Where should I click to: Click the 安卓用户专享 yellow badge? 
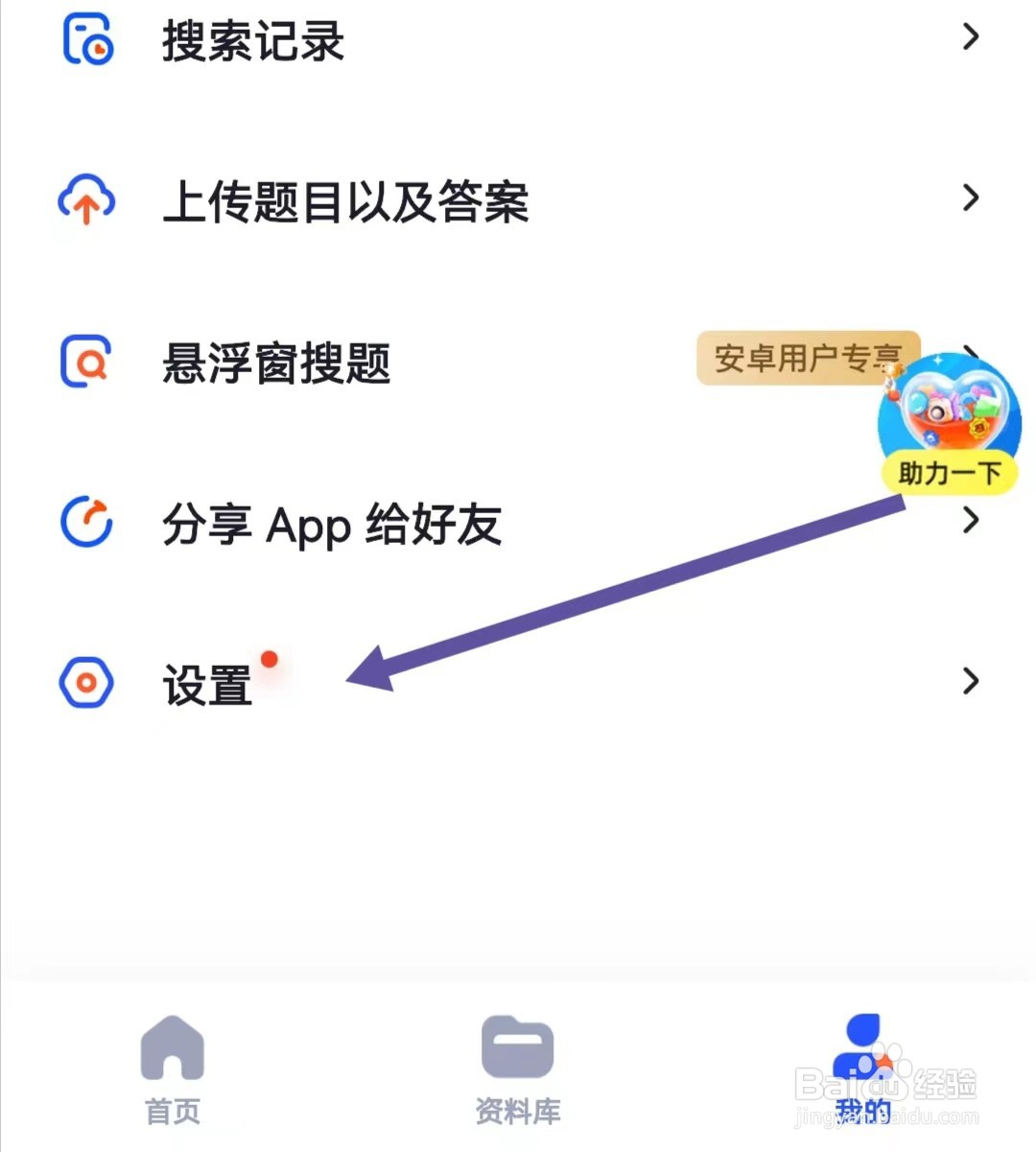pos(809,357)
